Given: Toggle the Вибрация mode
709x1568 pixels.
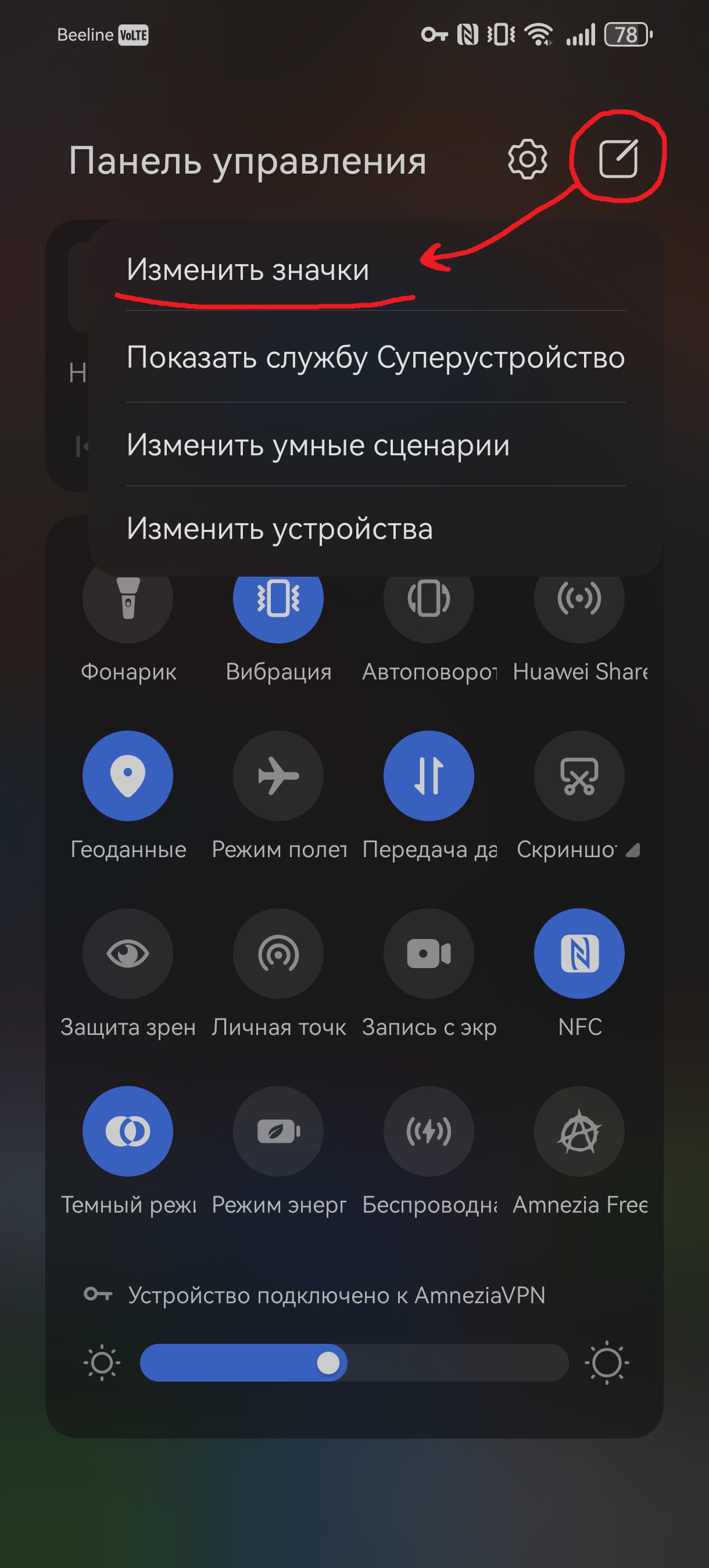Looking at the screenshot, I should 278,599.
